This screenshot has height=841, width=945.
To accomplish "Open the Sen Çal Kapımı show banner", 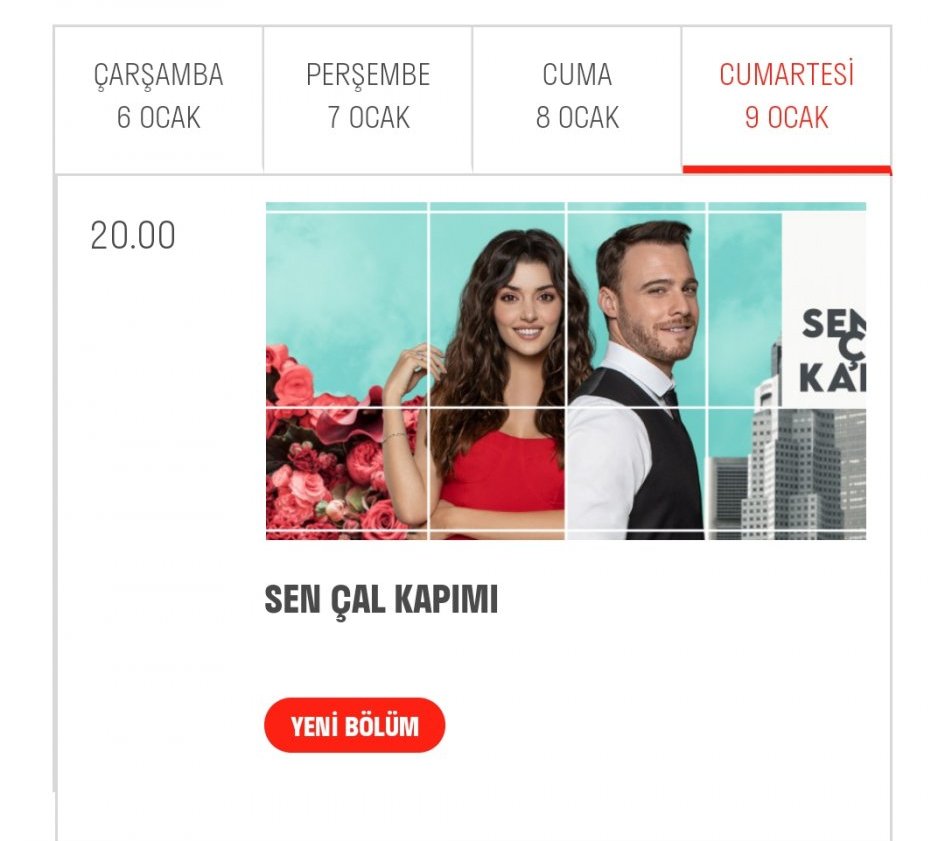I will (565, 371).
